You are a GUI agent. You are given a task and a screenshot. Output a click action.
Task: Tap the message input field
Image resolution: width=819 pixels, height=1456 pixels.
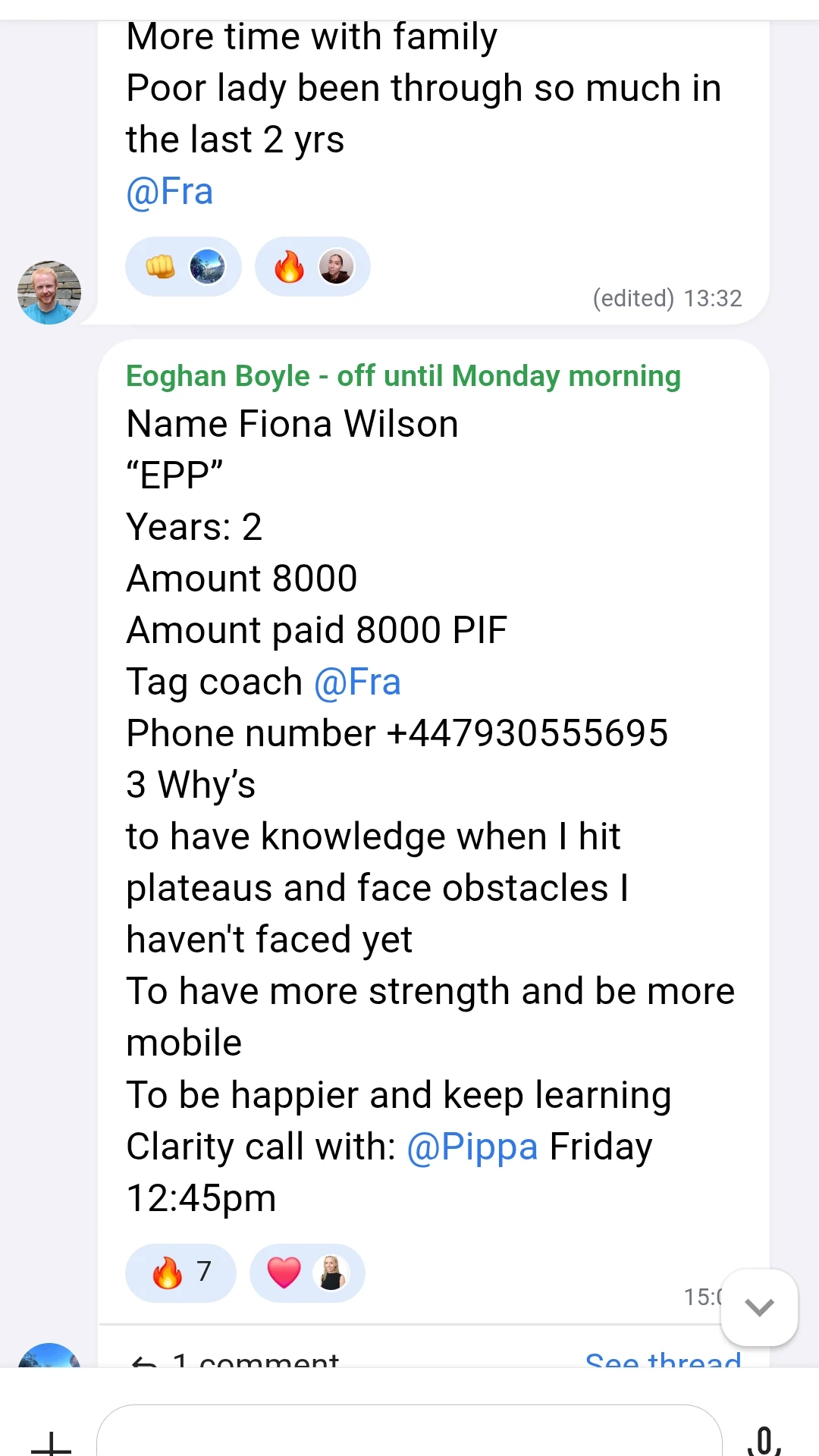click(x=409, y=1433)
